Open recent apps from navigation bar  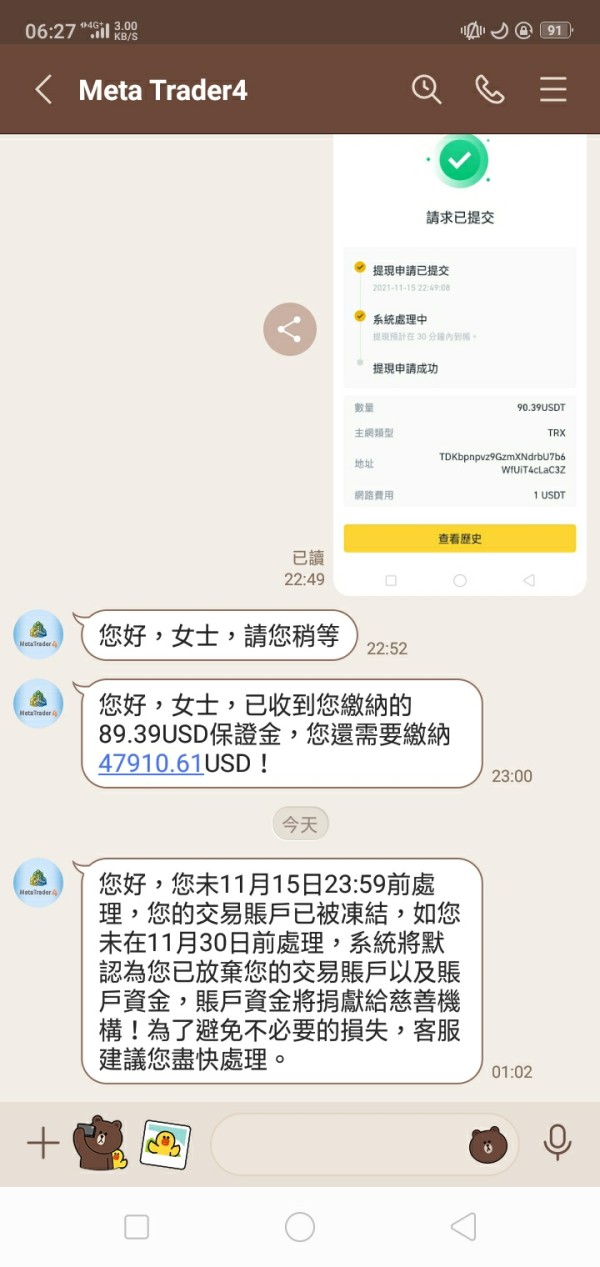coord(136,1227)
